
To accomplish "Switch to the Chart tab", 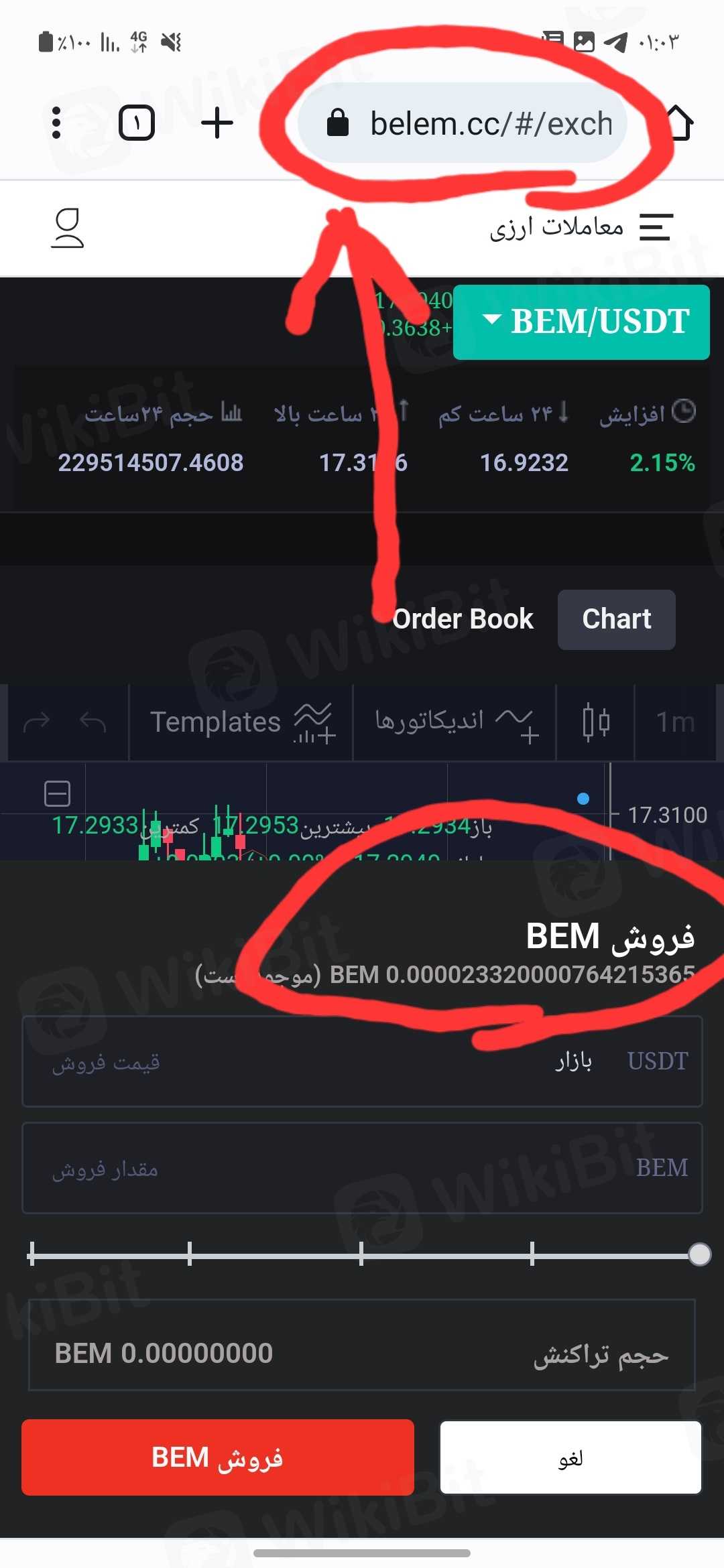I will tap(616, 619).
